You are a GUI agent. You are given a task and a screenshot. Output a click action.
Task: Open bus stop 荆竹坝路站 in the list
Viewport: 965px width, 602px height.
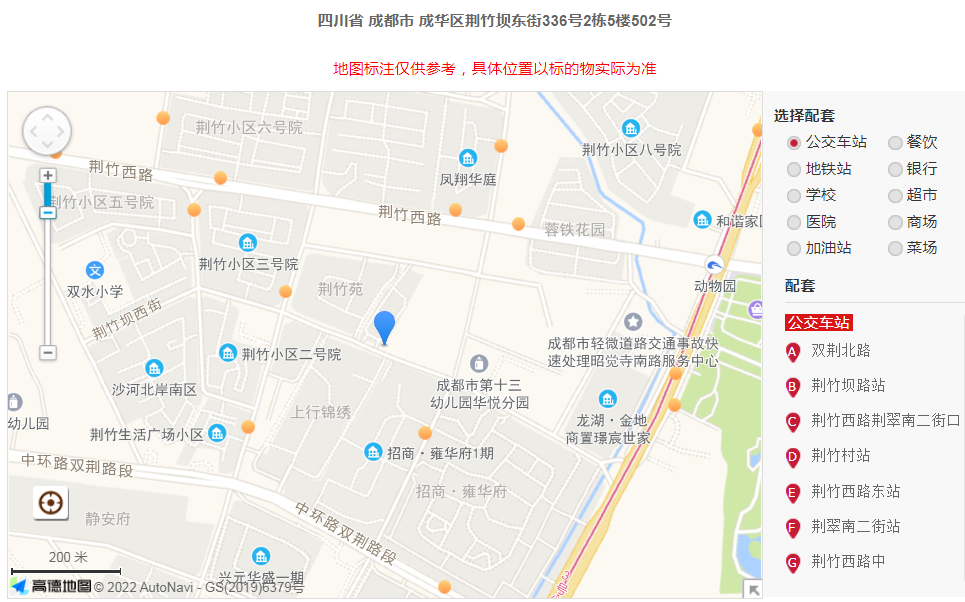click(847, 386)
